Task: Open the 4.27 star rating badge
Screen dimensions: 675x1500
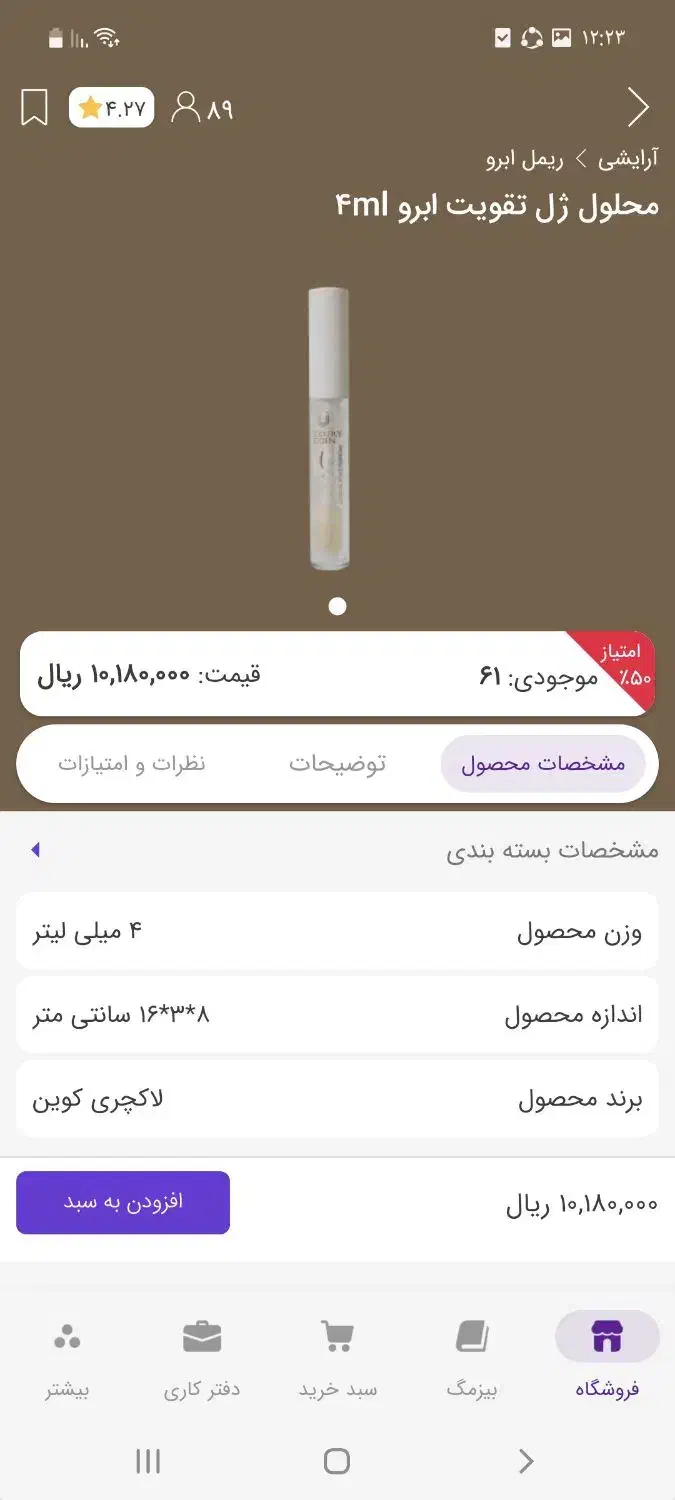Action: 111,108
